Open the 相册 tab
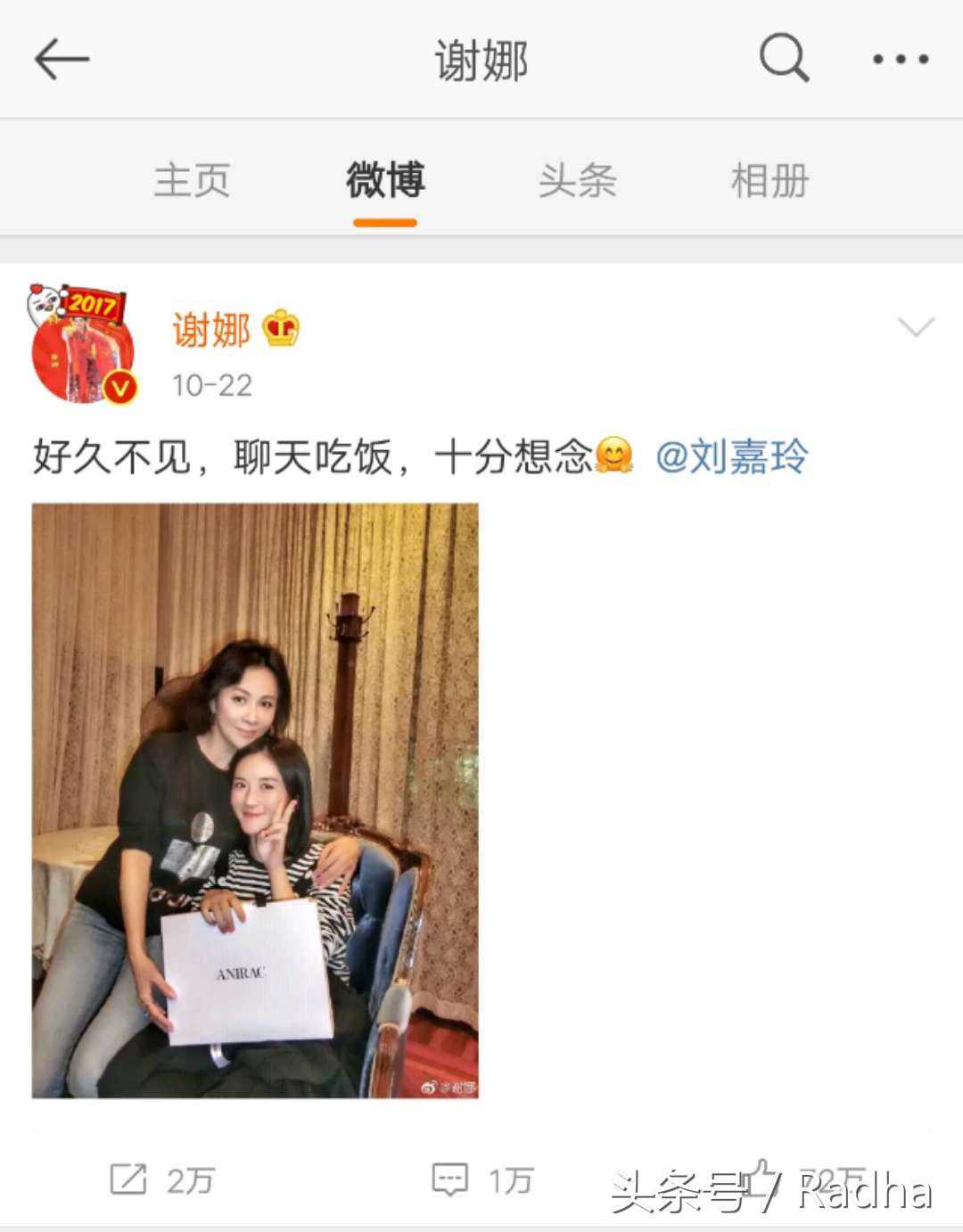 (x=770, y=181)
